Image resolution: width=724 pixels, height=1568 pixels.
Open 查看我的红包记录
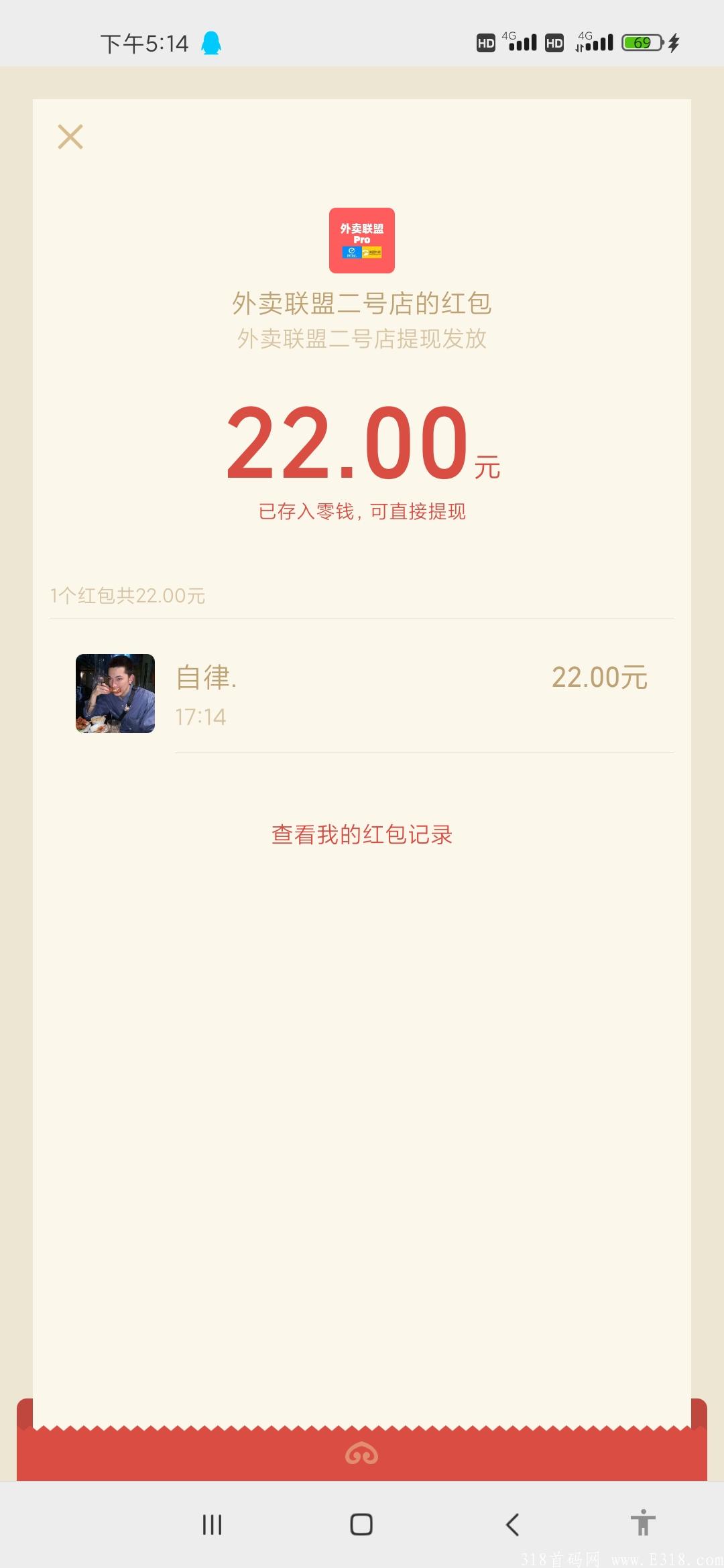point(362,834)
